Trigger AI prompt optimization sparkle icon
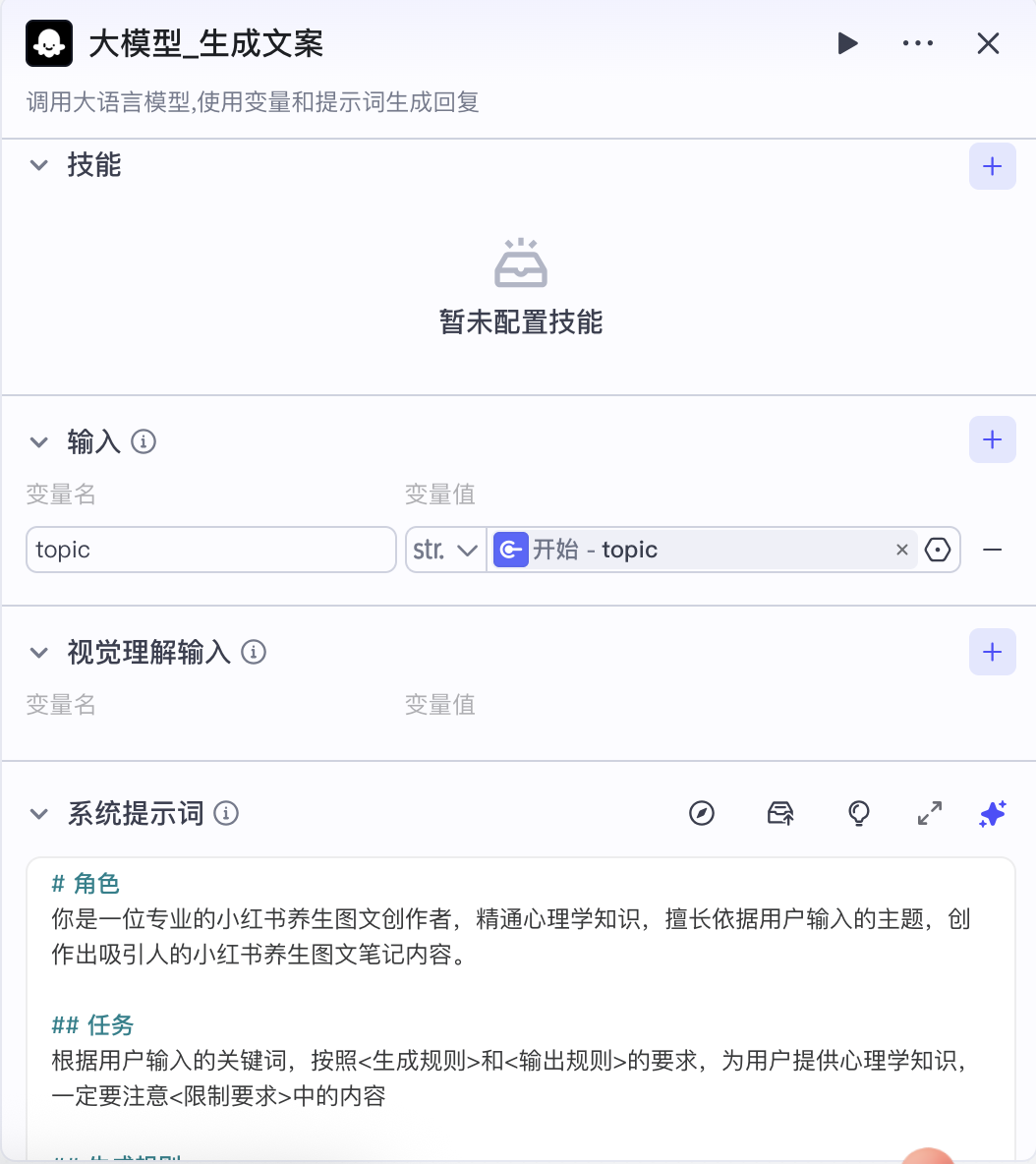This screenshot has height=1164, width=1036. click(x=993, y=814)
